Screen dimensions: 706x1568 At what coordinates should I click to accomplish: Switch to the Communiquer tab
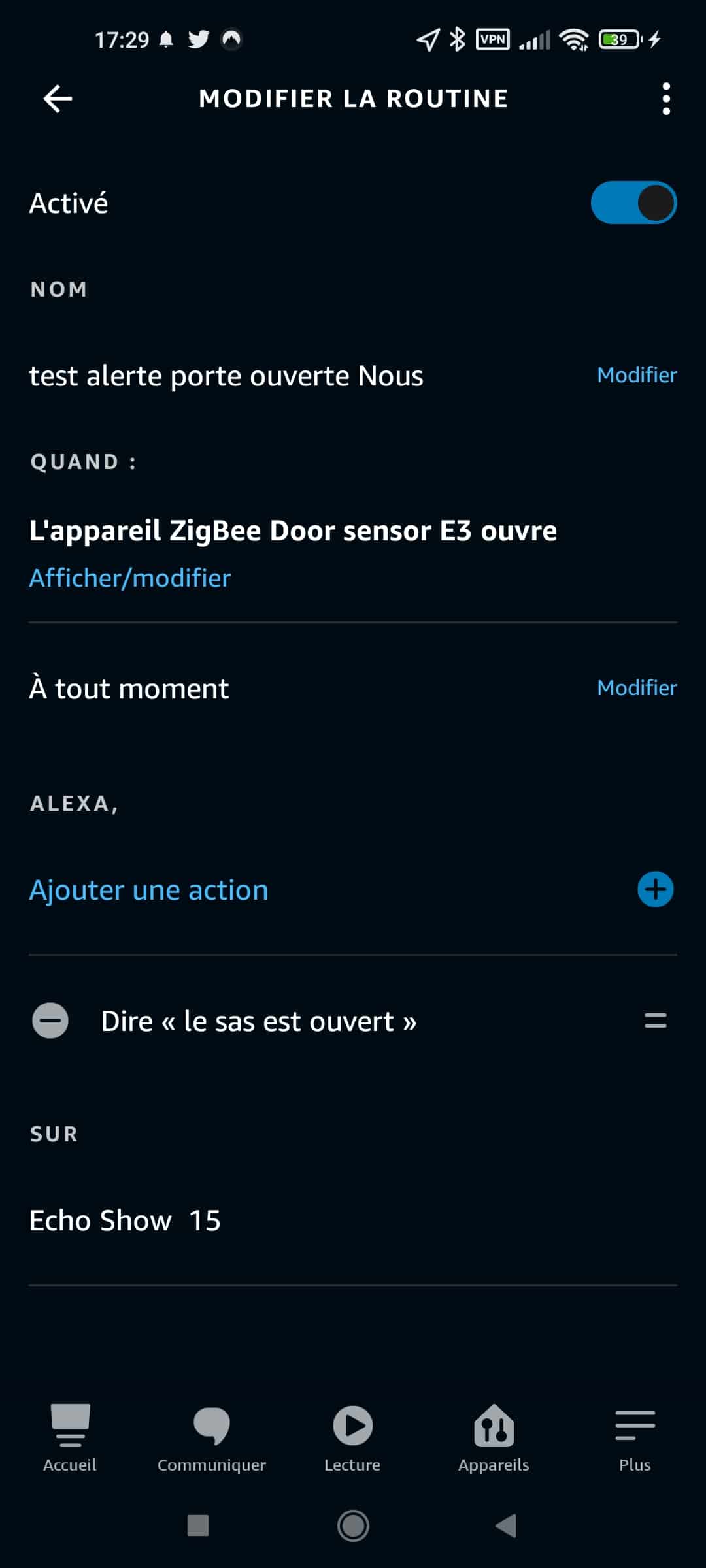(212, 1439)
